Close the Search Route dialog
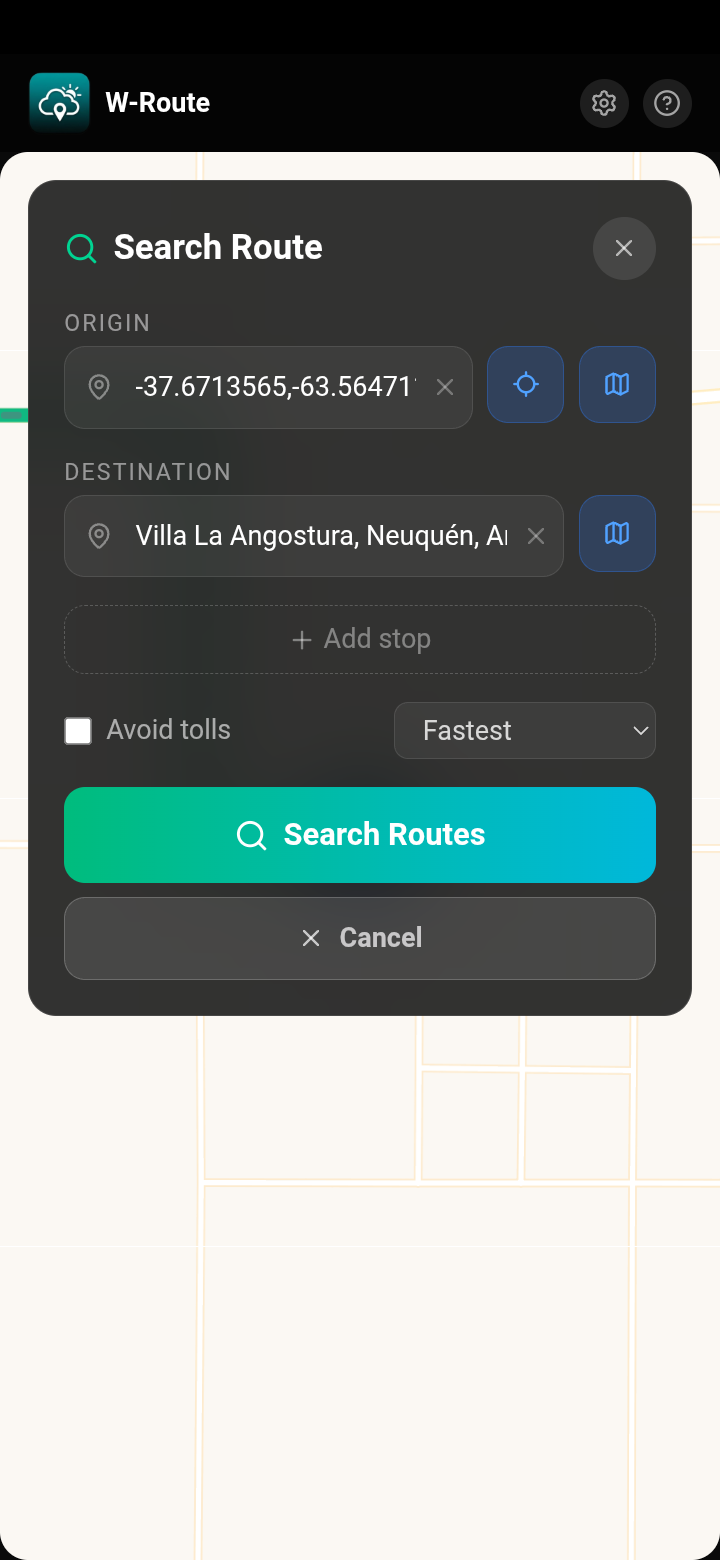The image size is (720, 1560). tap(624, 248)
